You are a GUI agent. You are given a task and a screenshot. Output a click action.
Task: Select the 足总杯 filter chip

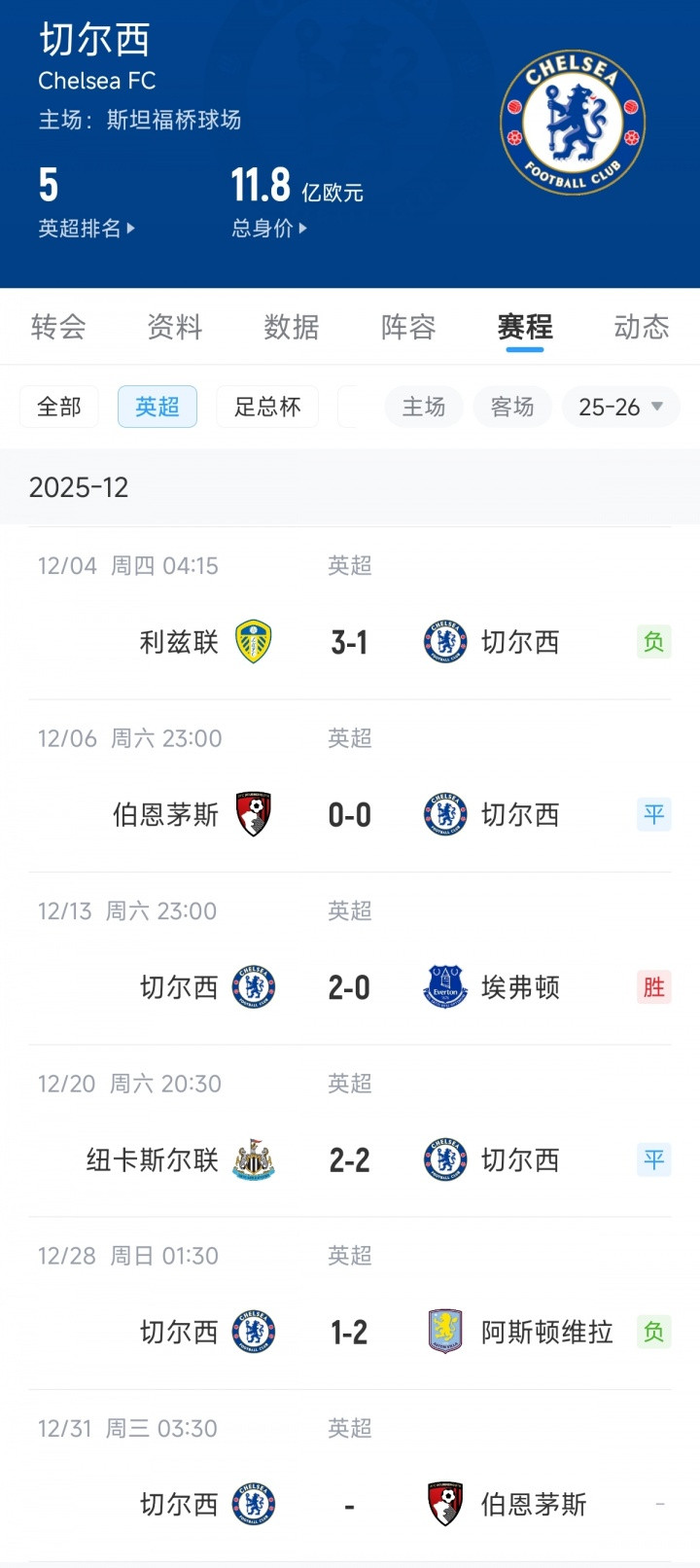click(x=267, y=407)
